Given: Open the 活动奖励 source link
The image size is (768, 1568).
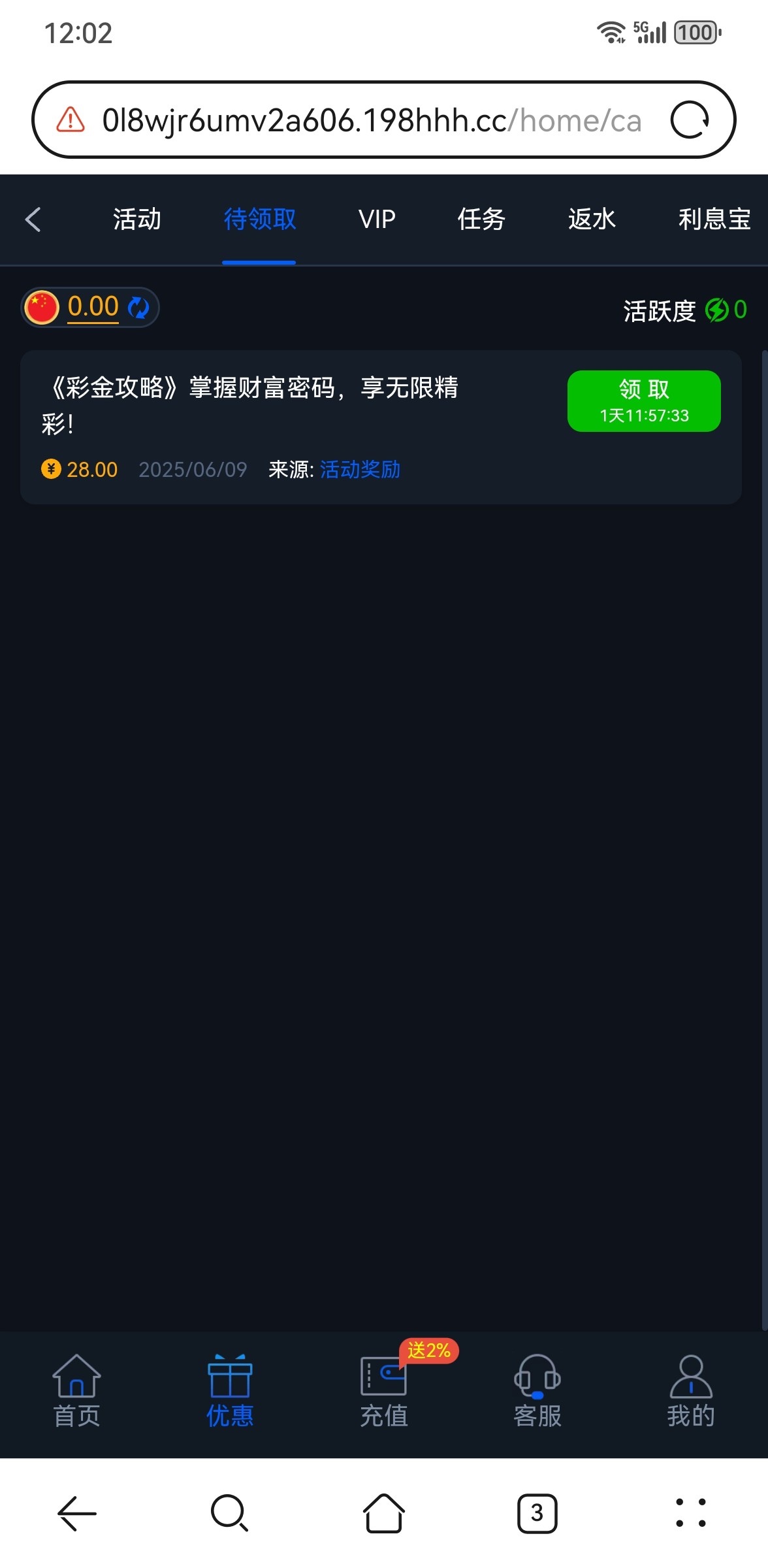Looking at the screenshot, I should [x=360, y=469].
